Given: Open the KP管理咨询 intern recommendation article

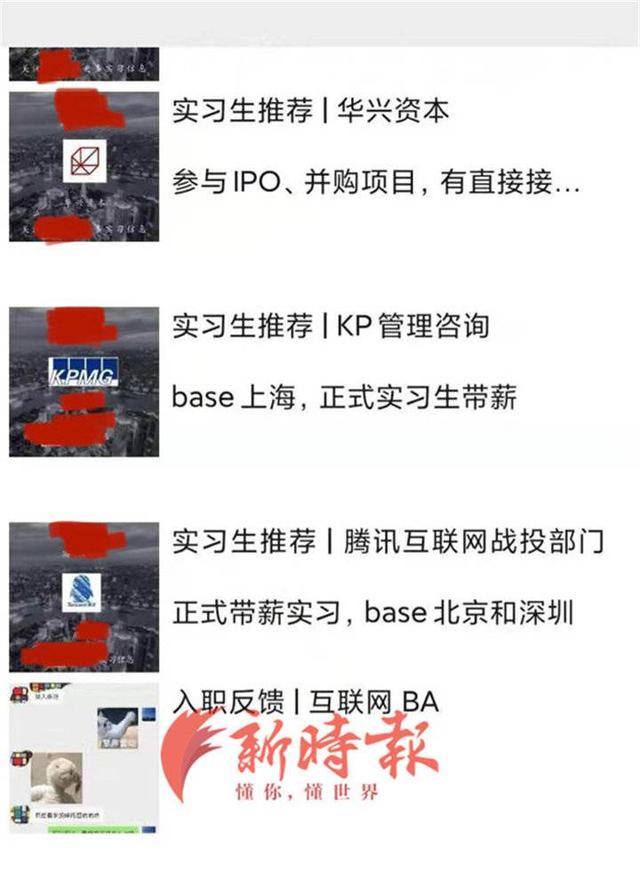Looking at the screenshot, I should click(330, 326).
